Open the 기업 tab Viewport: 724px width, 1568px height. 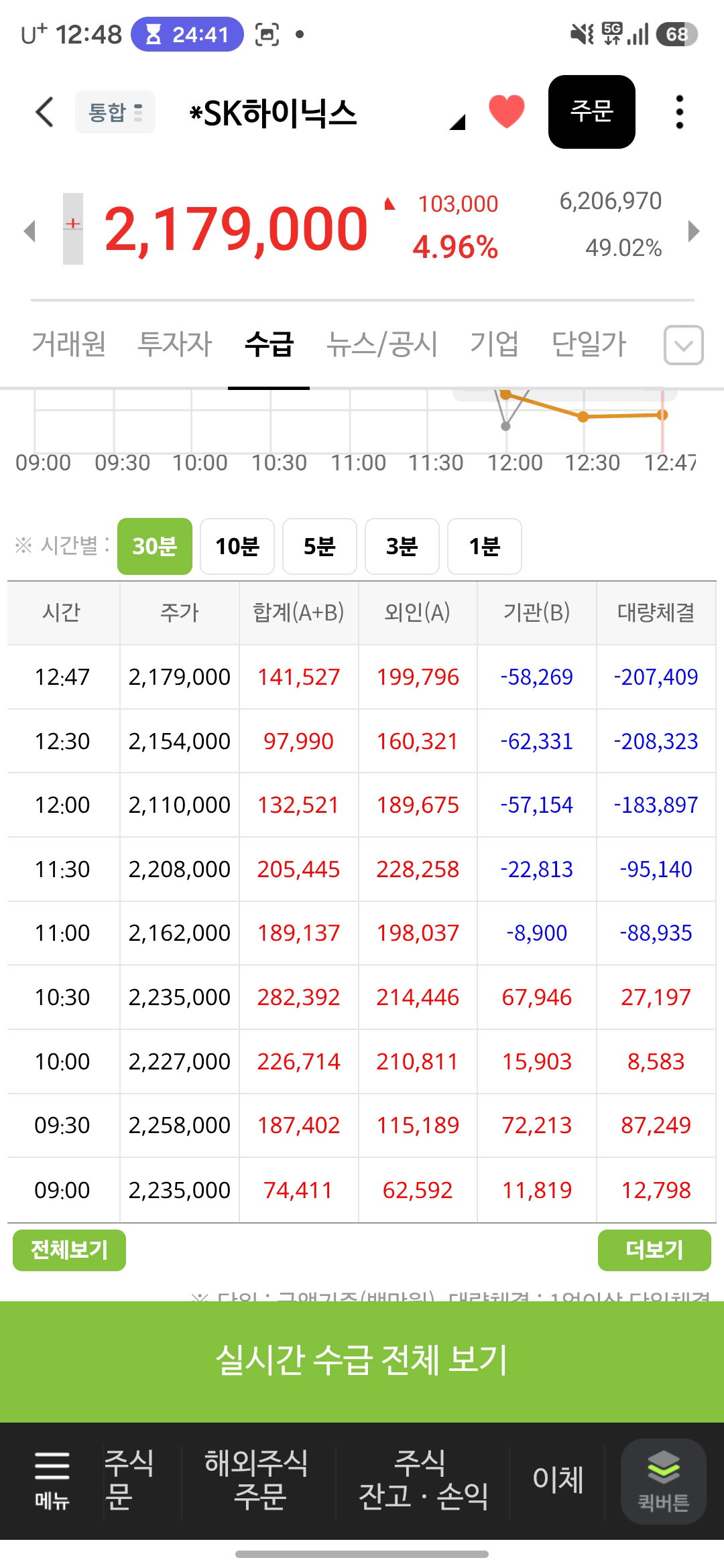[494, 344]
